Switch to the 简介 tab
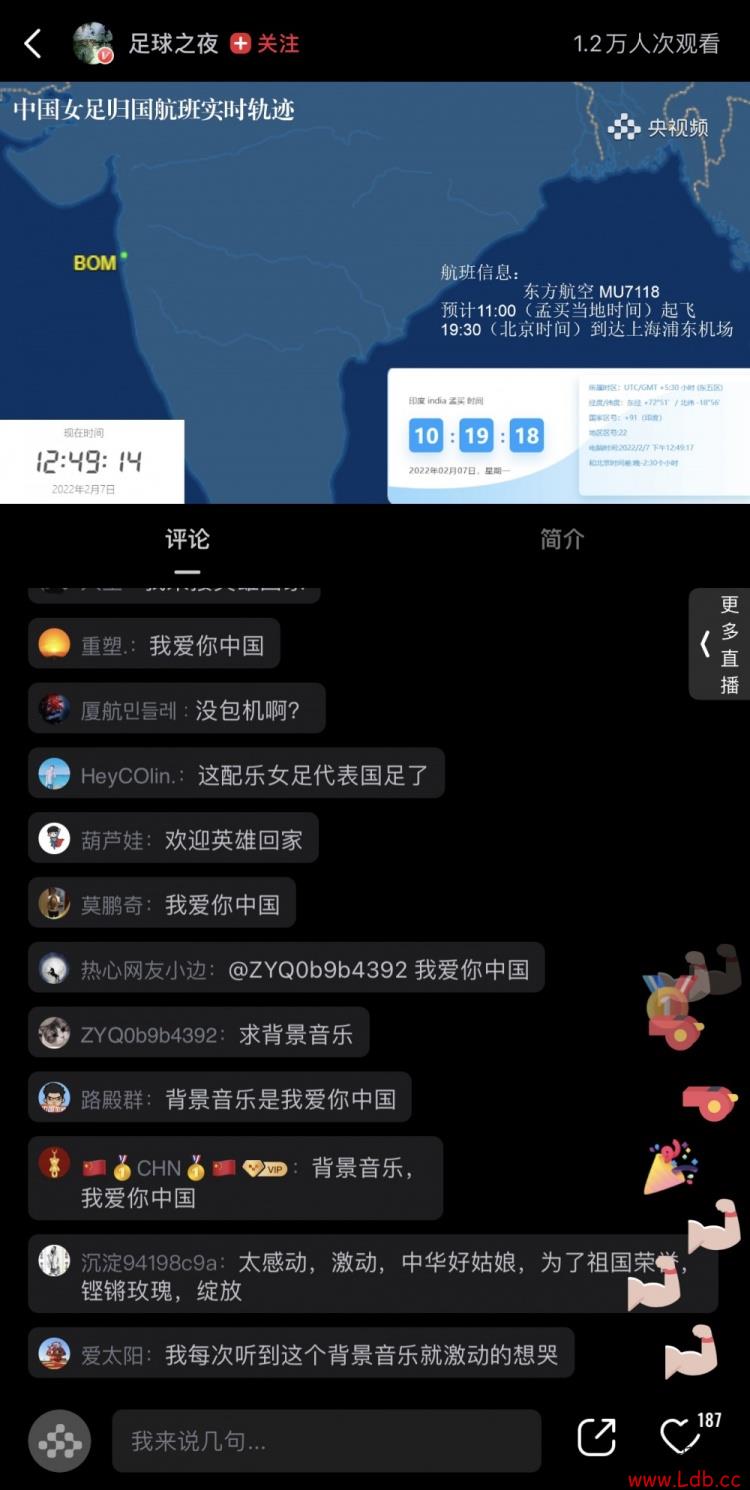The height and width of the screenshot is (1490, 750). [x=561, y=539]
